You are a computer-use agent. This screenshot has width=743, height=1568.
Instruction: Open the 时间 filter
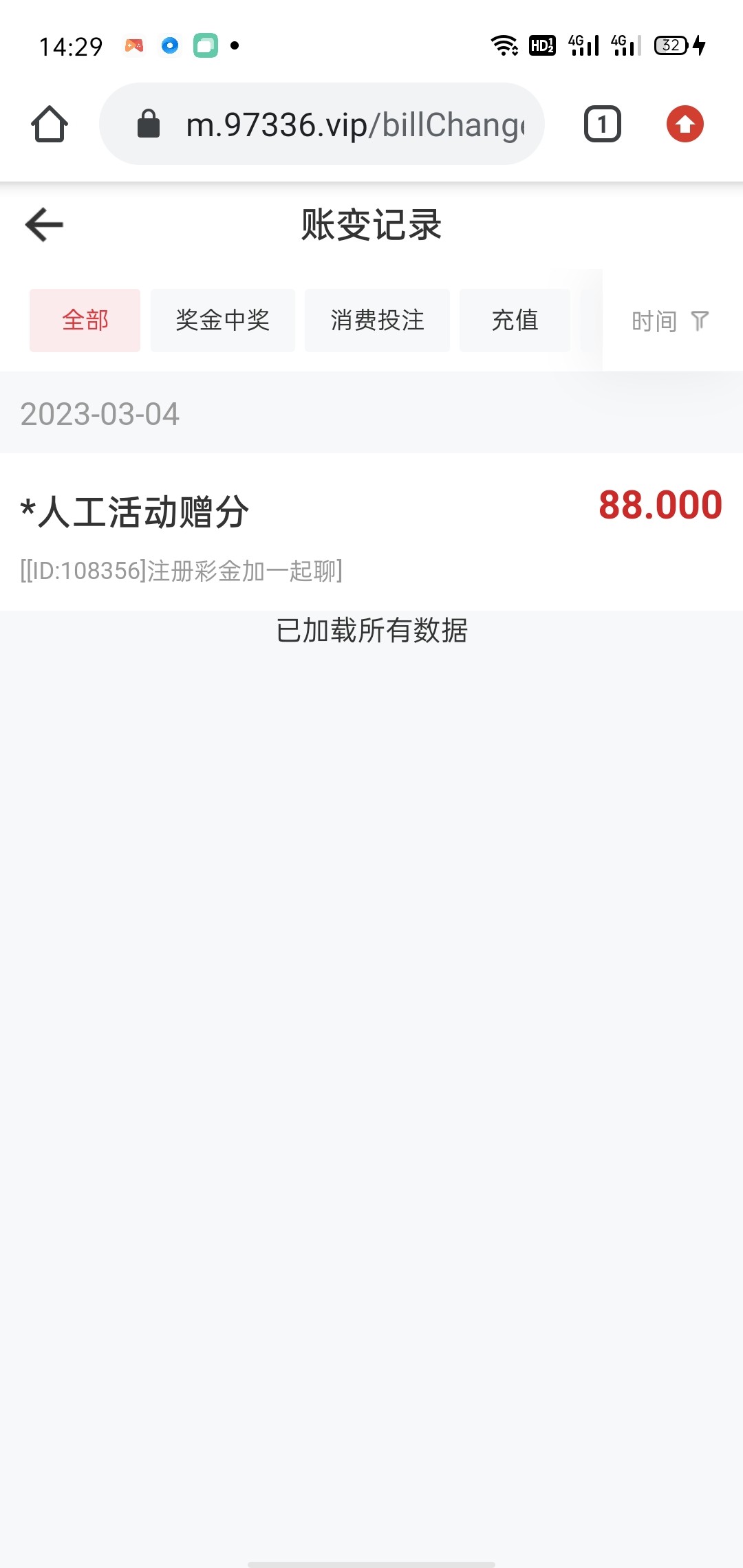[x=669, y=321]
